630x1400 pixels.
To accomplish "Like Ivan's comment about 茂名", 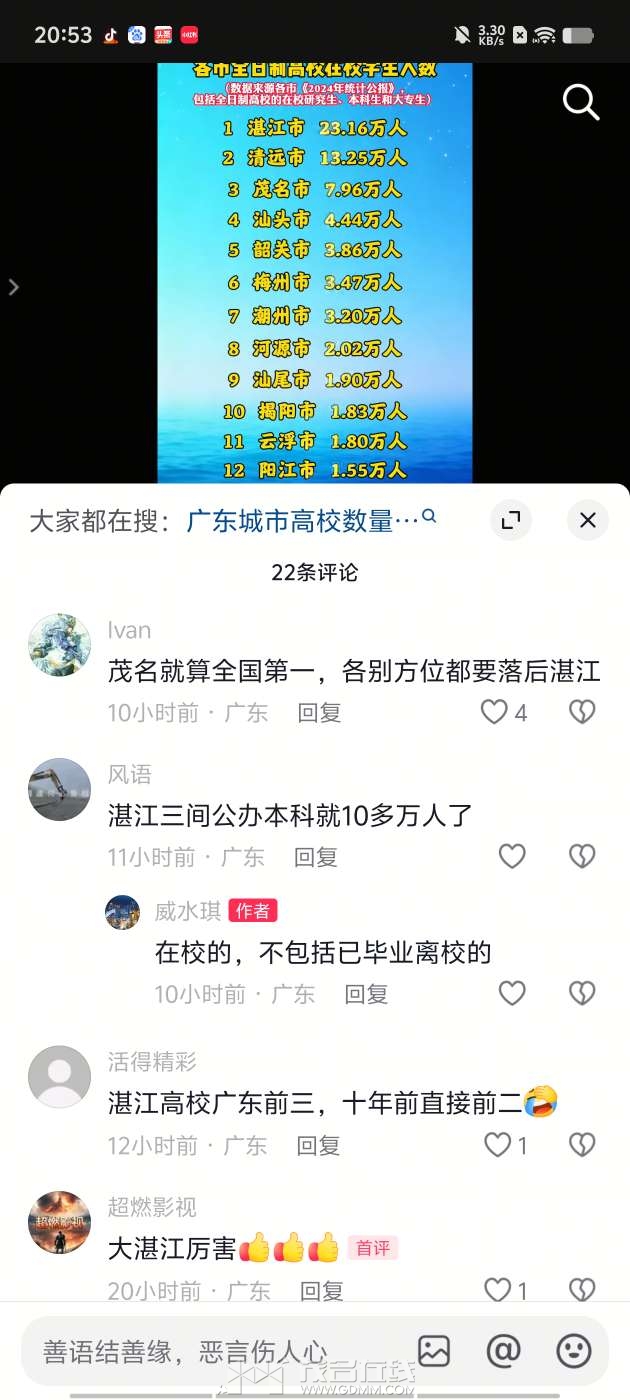I will point(495,712).
